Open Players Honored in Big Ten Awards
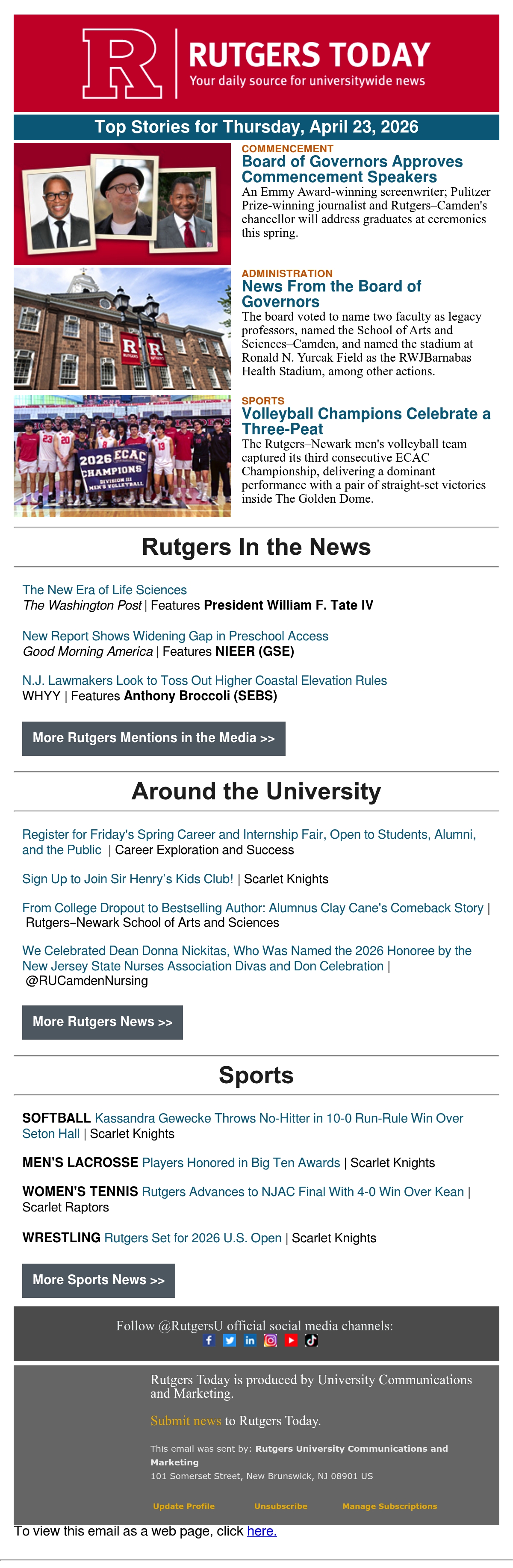Image resolution: width=513 pixels, height=1568 pixels. [241, 1163]
